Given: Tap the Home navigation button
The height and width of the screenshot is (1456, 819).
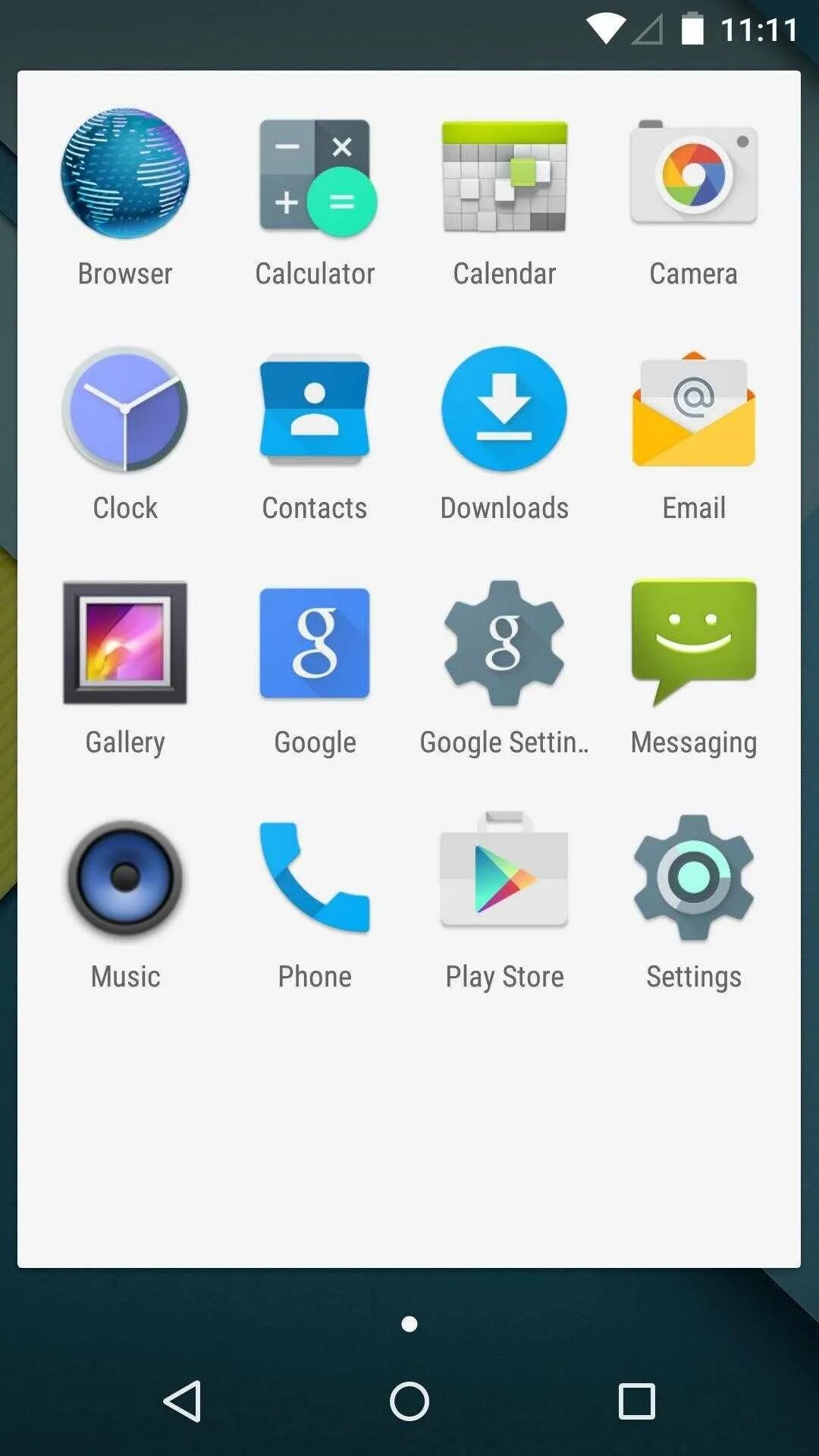Looking at the screenshot, I should (x=409, y=1400).
